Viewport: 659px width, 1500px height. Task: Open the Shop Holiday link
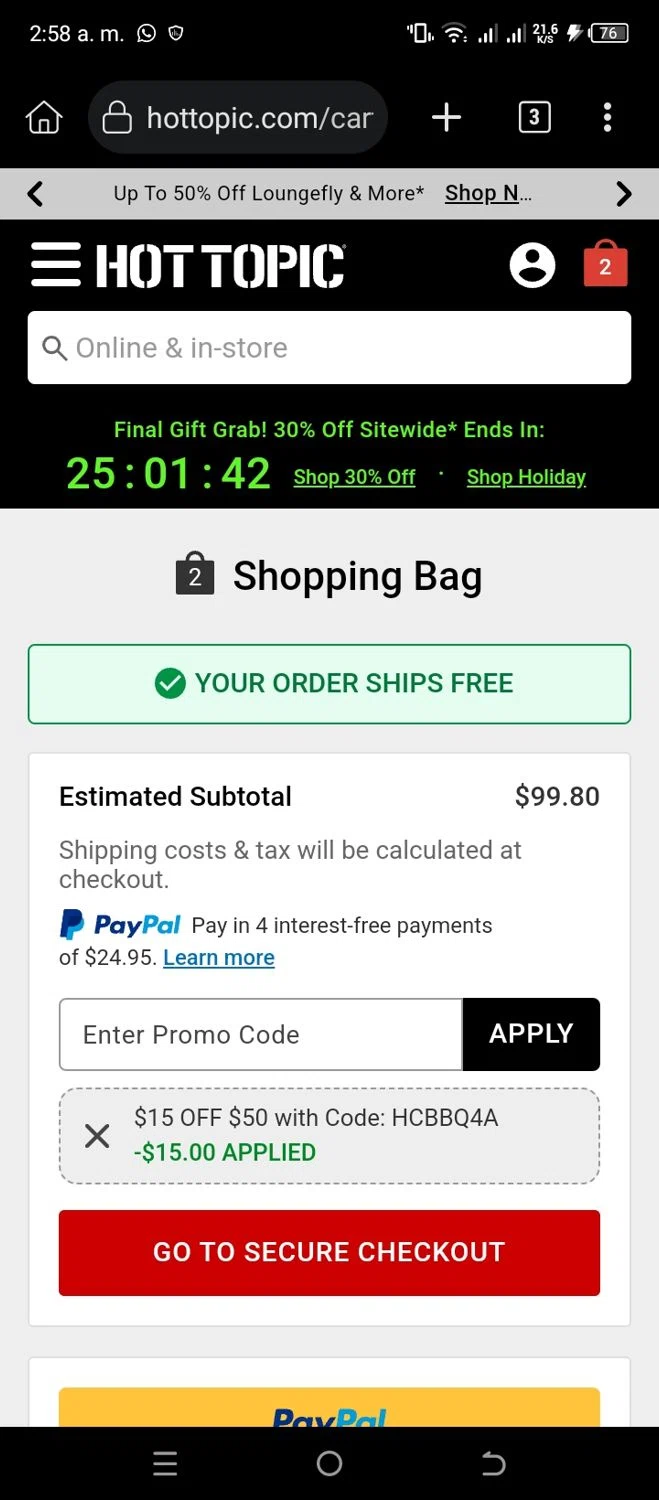tap(526, 477)
